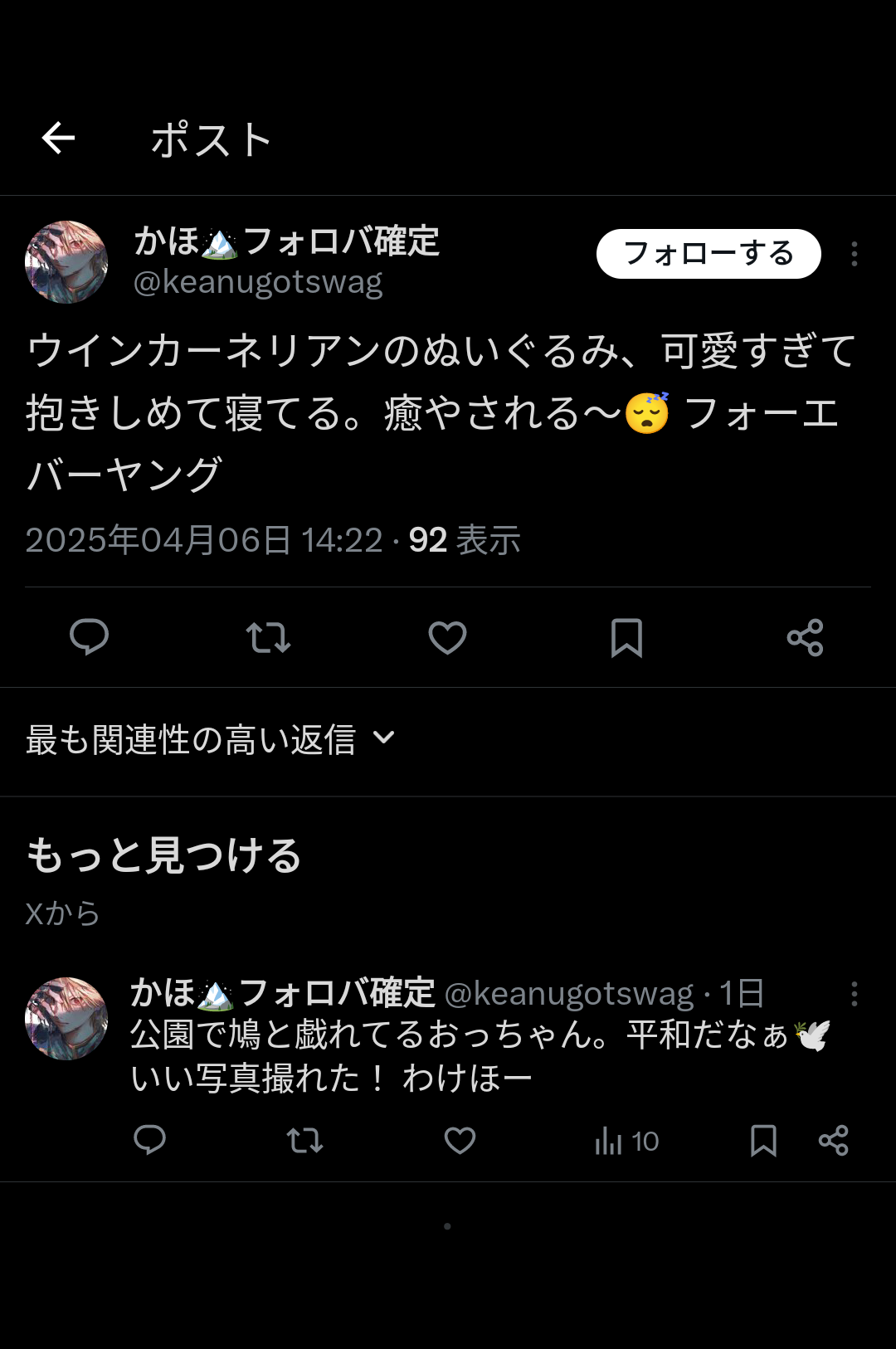Like the ウインカーネリアン plush post
896x1349 pixels.
click(447, 638)
